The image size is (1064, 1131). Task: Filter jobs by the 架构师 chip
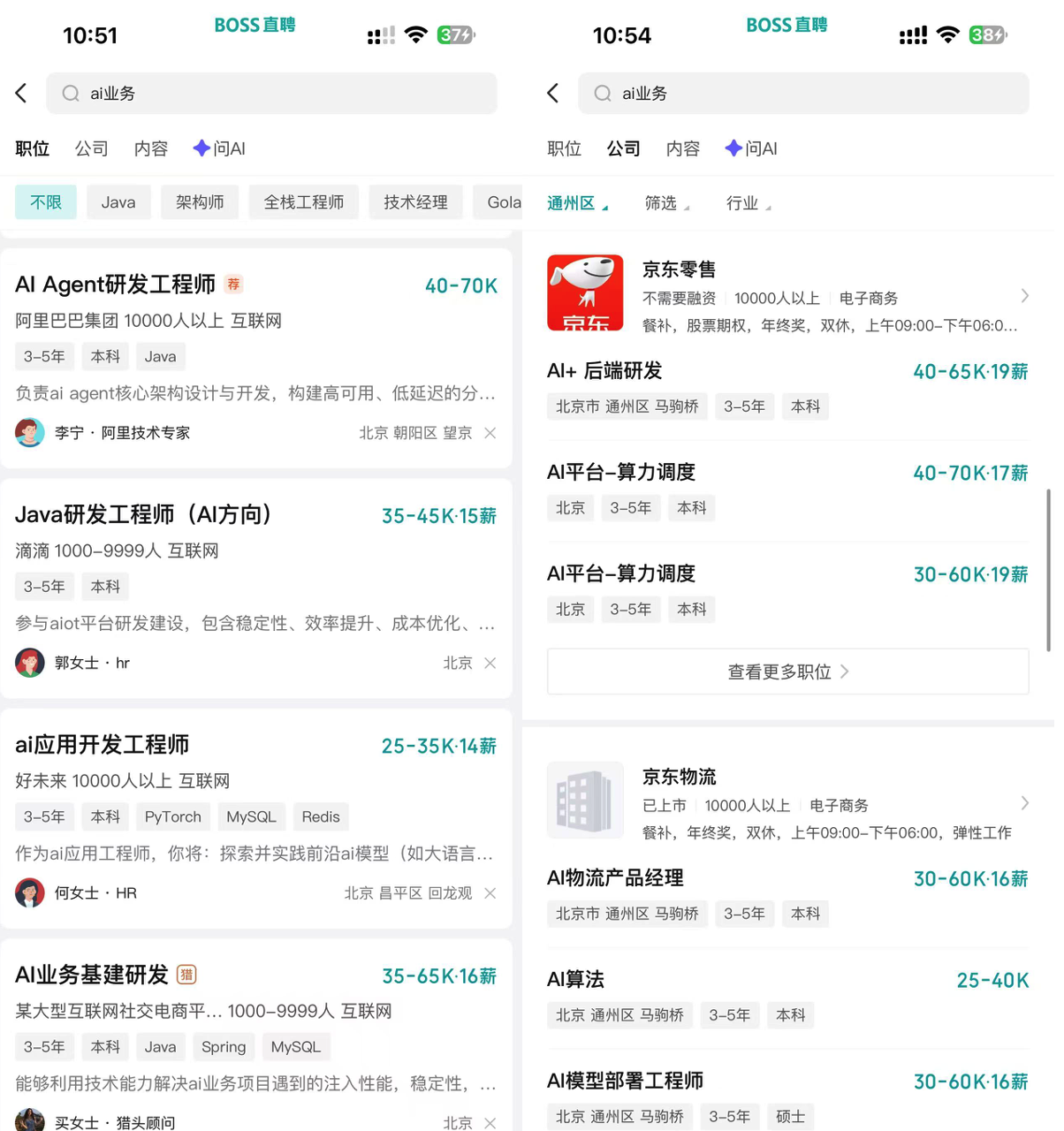(200, 202)
